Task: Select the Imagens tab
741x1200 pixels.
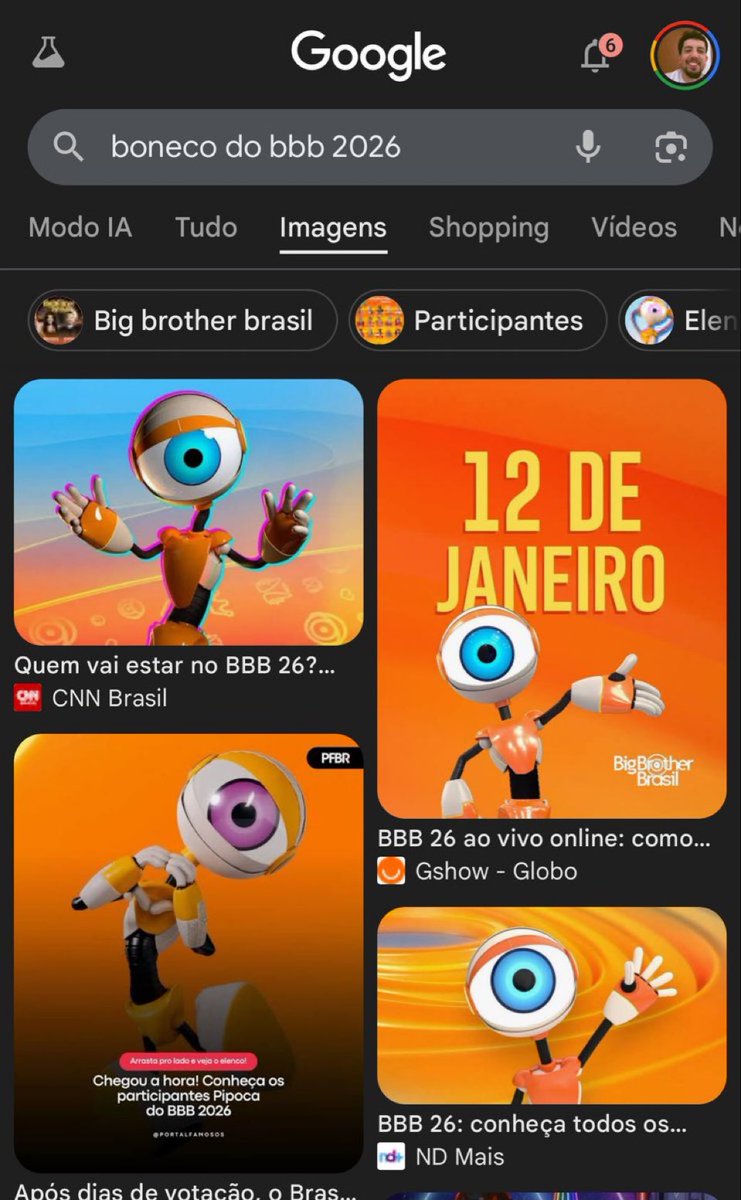Action: 333,227
